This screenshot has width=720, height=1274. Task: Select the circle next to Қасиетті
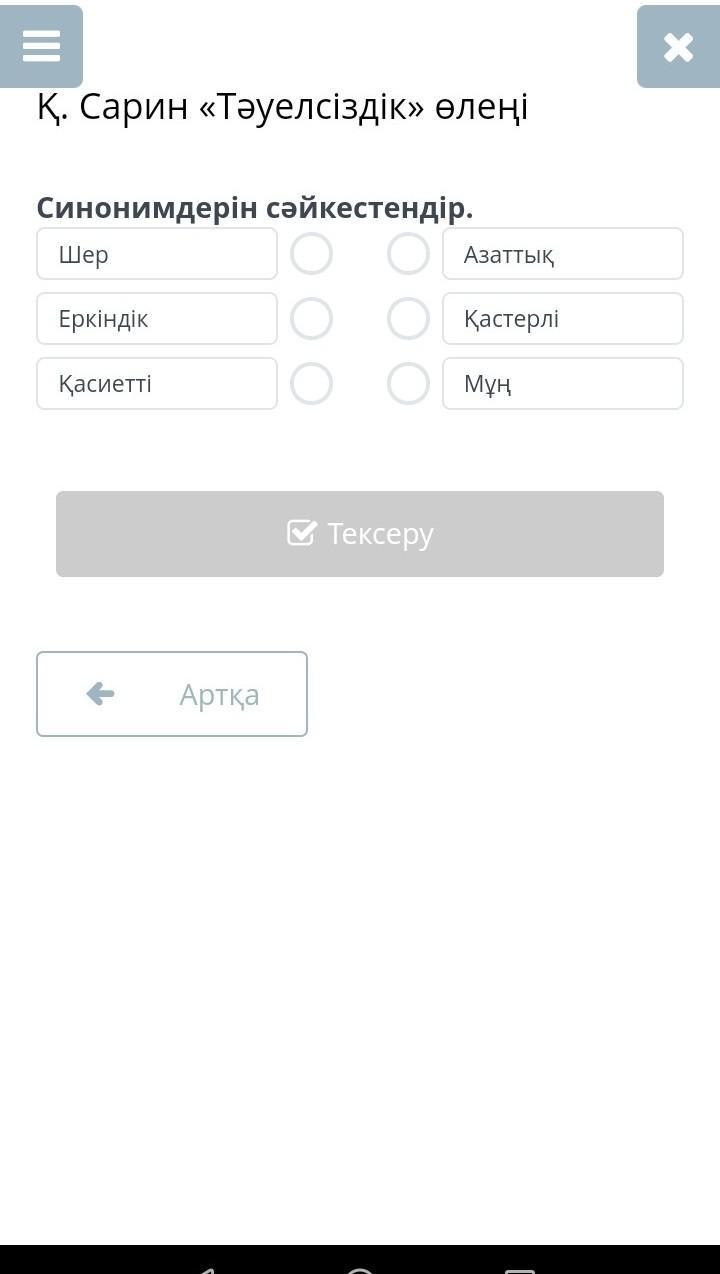[311, 384]
